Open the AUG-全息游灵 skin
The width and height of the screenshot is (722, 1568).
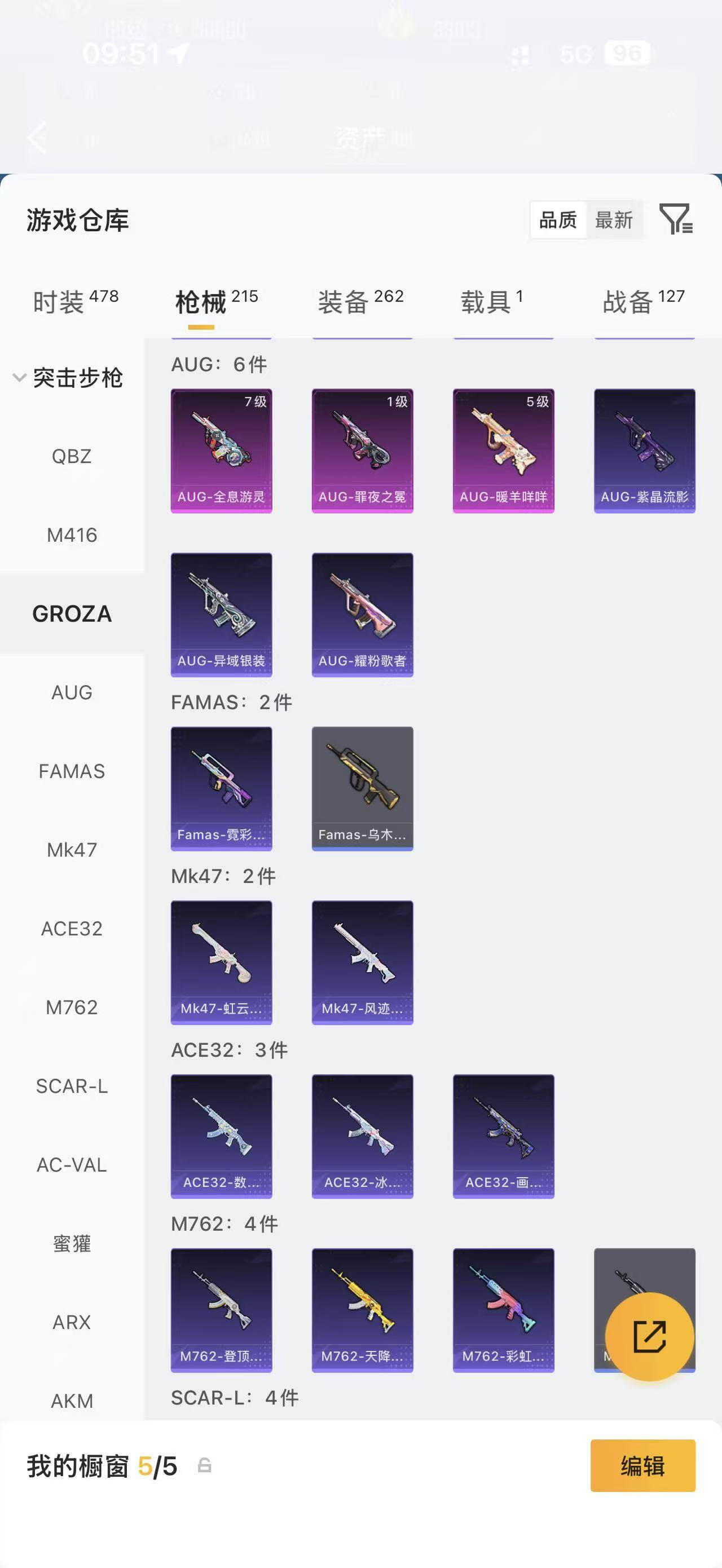click(222, 451)
